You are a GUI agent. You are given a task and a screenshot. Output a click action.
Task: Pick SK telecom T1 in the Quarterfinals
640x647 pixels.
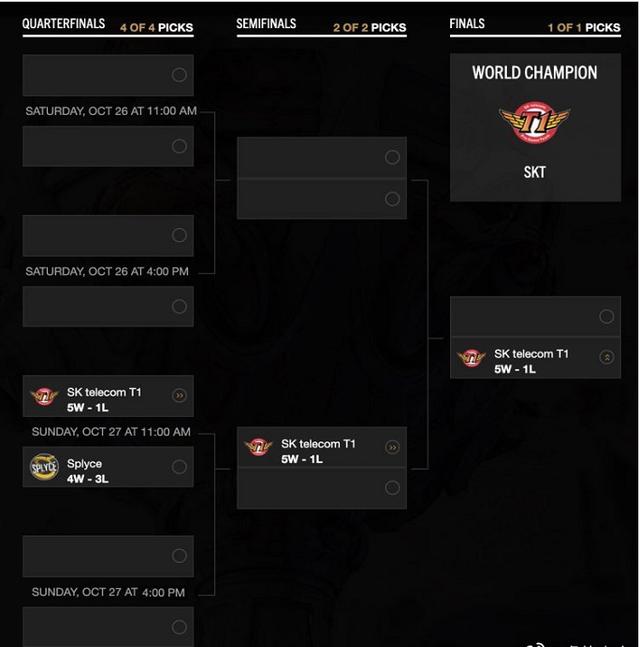[179, 396]
